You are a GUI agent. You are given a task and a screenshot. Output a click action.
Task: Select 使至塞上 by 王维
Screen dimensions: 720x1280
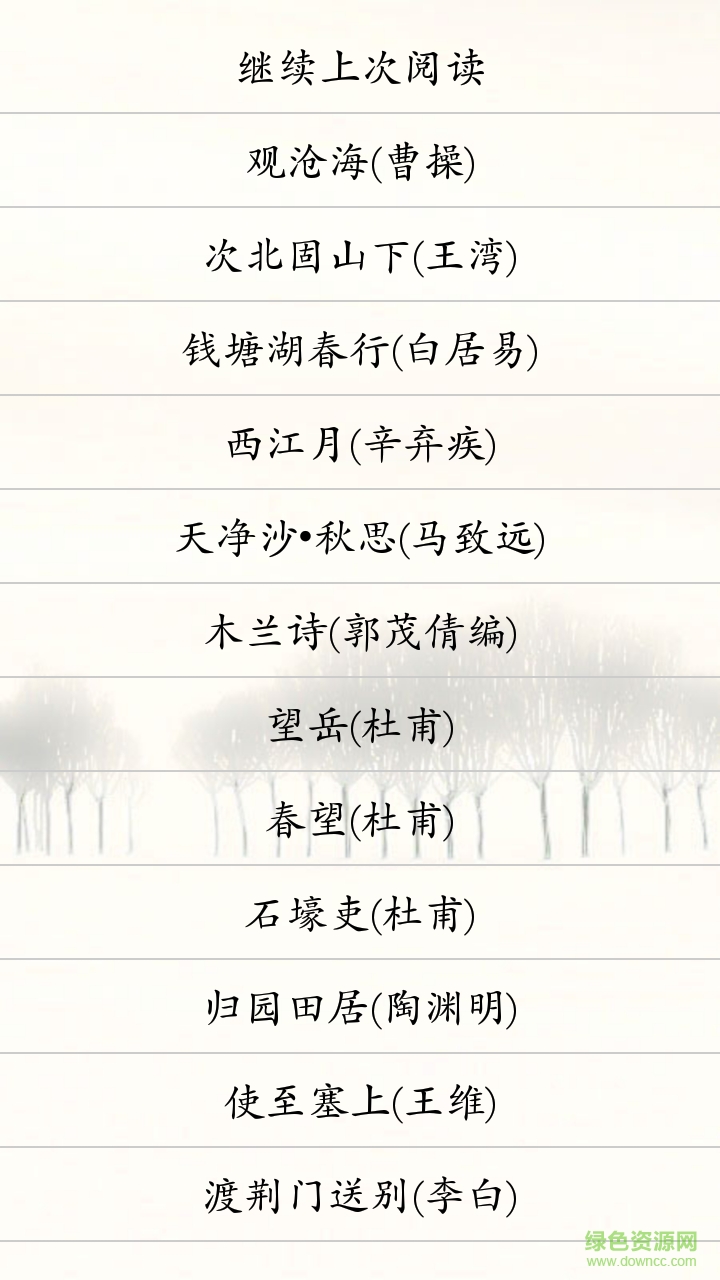(x=360, y=1102)
